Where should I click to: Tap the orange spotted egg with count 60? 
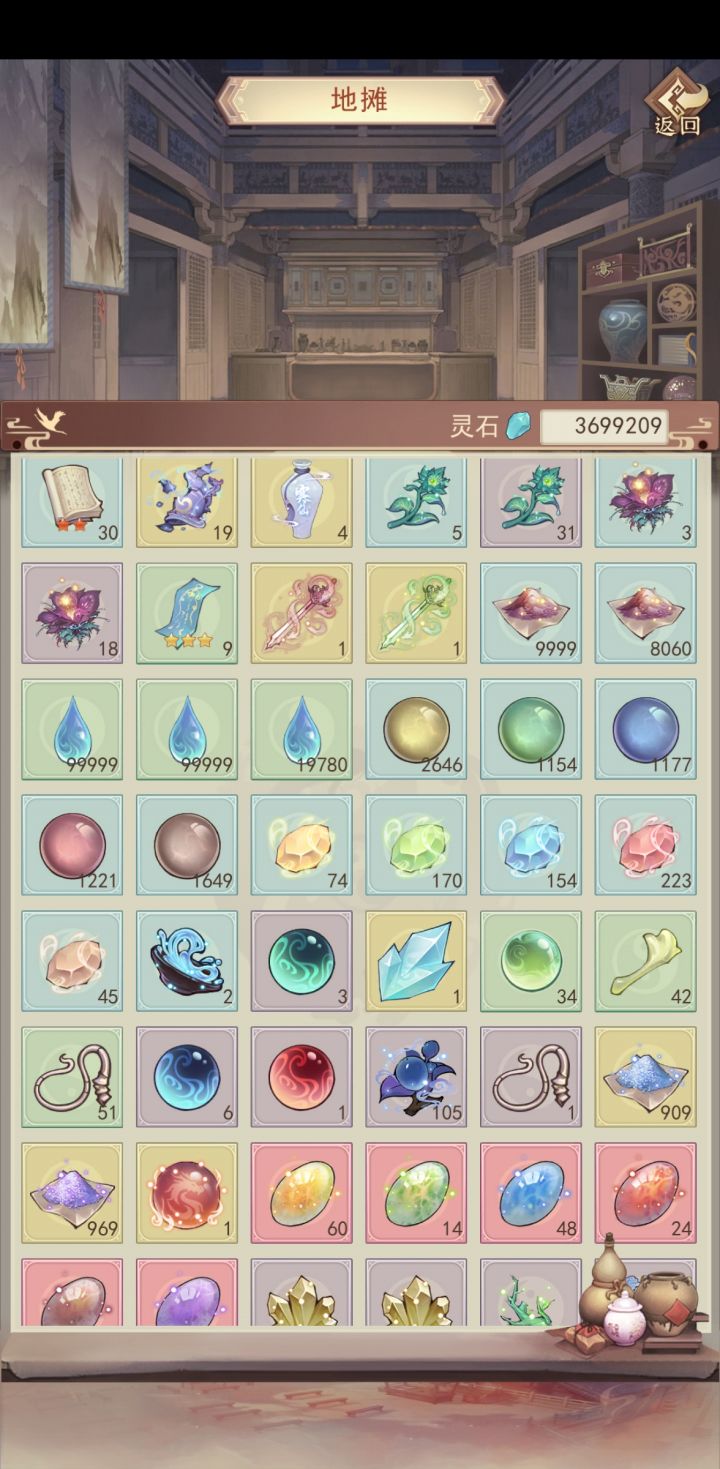301,1192
